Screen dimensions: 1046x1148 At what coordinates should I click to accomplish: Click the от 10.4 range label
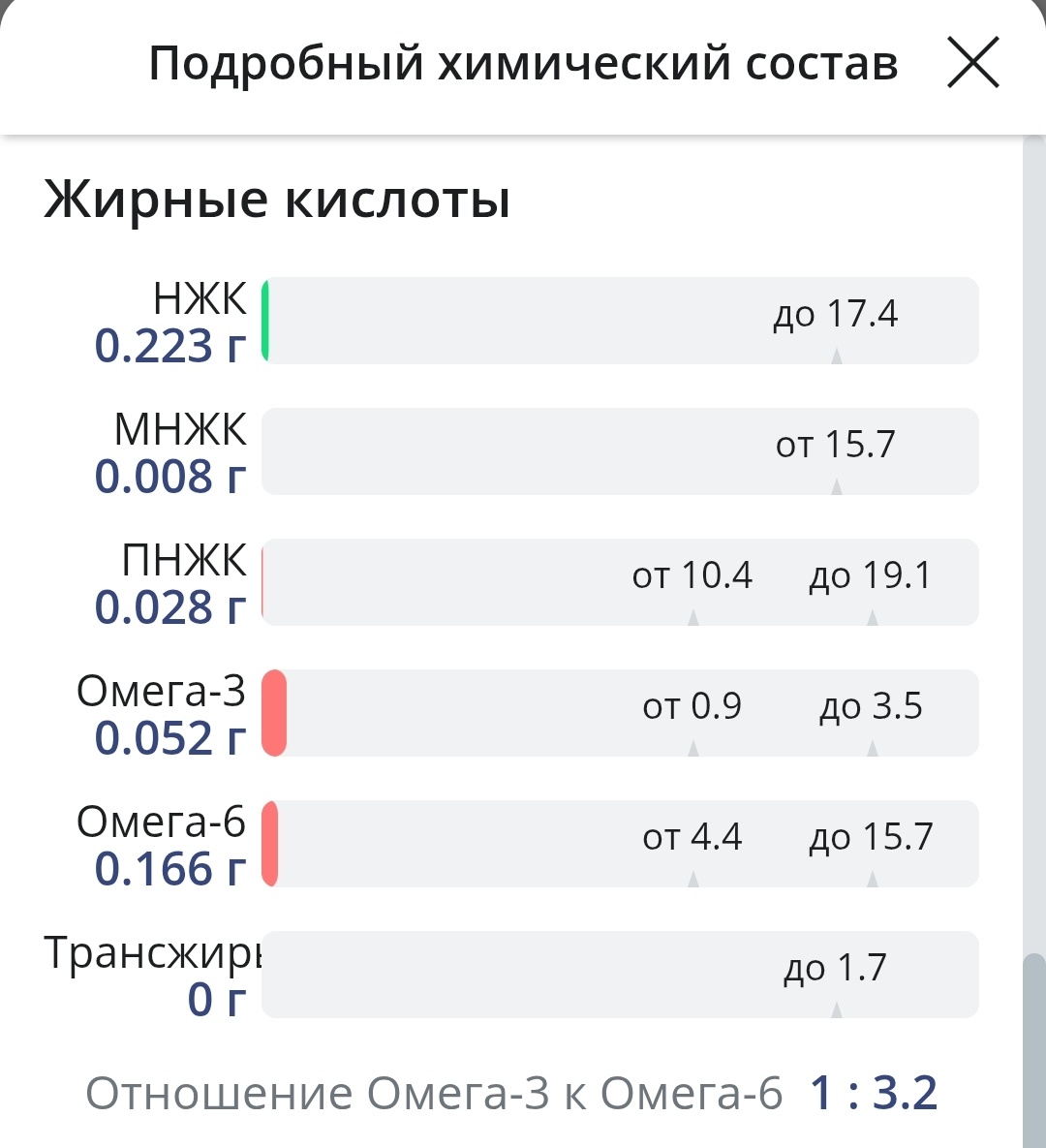coord(692,574)
